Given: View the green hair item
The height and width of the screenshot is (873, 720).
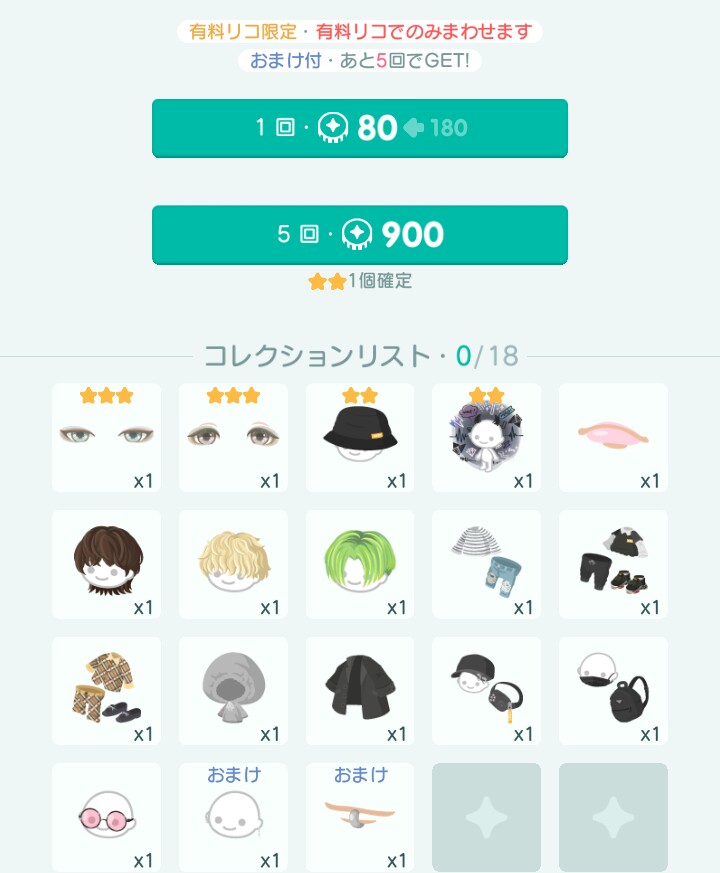Looking at the screenshot, I should (360, 564).
